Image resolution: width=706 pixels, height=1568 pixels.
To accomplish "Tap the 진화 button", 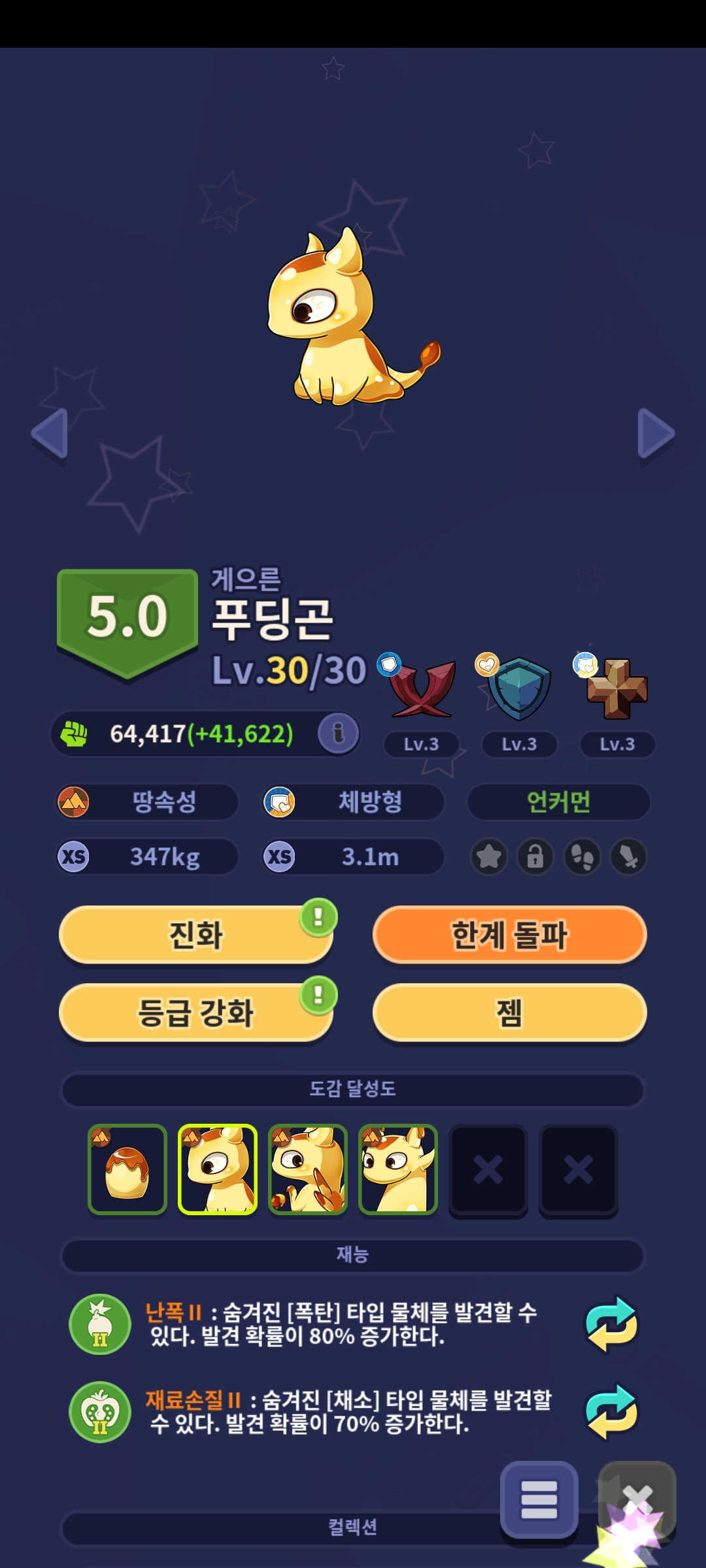I will 196,934.
